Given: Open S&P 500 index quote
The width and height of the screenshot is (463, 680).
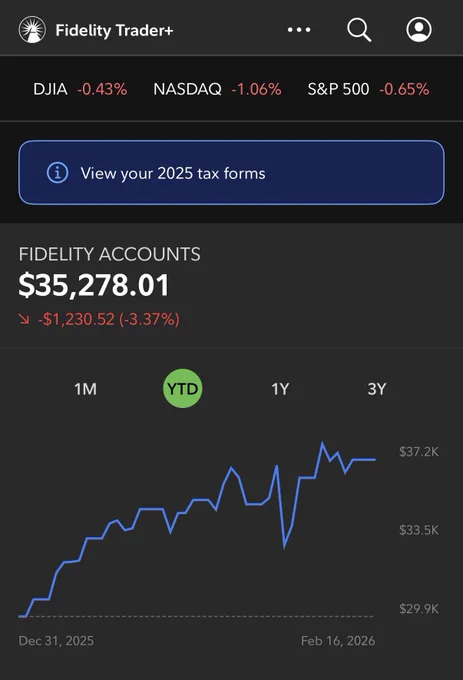Looking at the screenshot, I should (x=368, y=89).
